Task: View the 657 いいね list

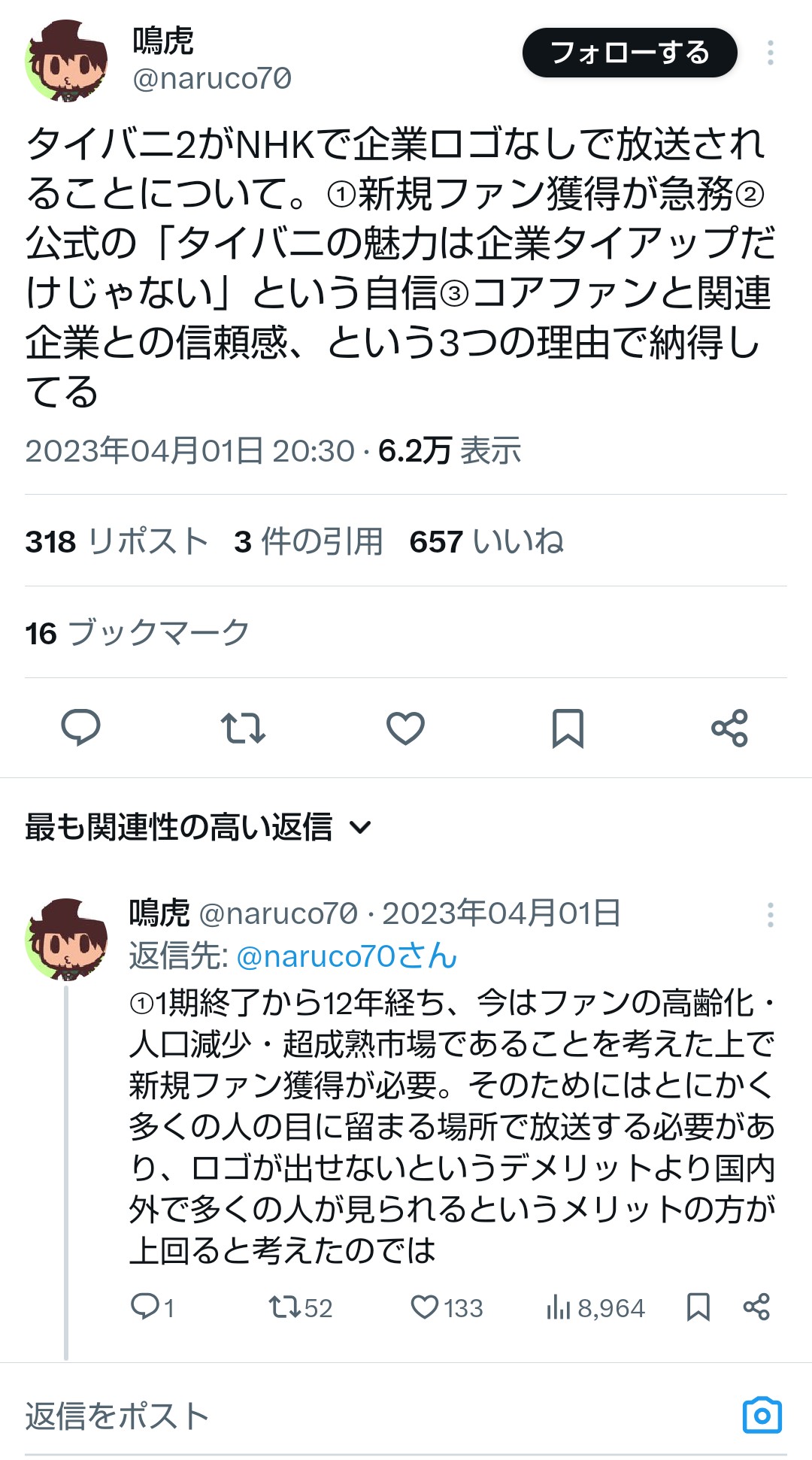Action: click(486, 541)
